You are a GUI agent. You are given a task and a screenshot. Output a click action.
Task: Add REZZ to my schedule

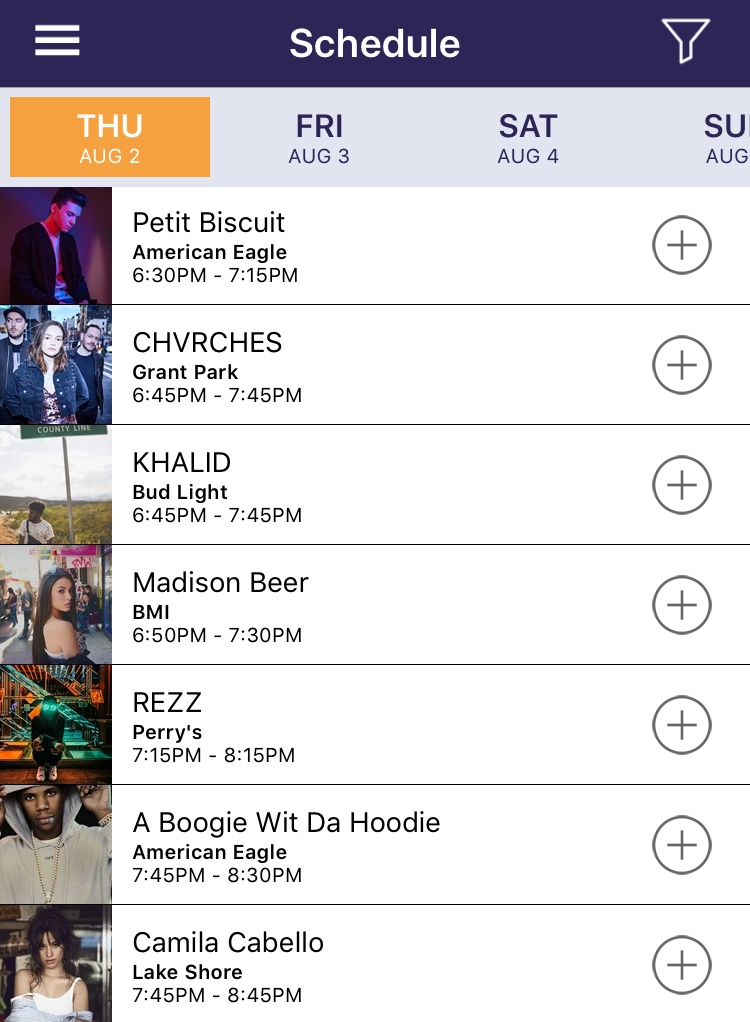pos(681,725)
